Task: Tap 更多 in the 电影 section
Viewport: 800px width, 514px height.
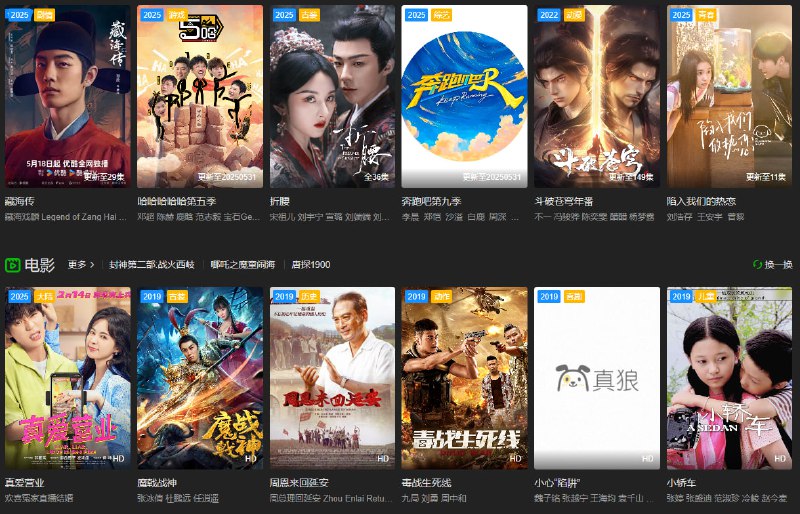Action: click(80, 265)
